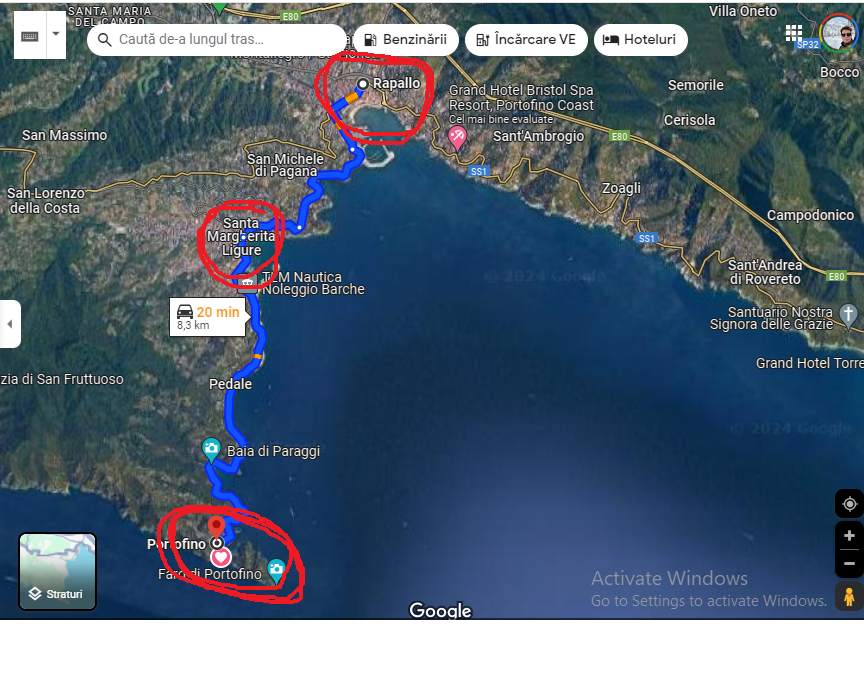Select the Benzinării chip

click(x=405, y=40)
